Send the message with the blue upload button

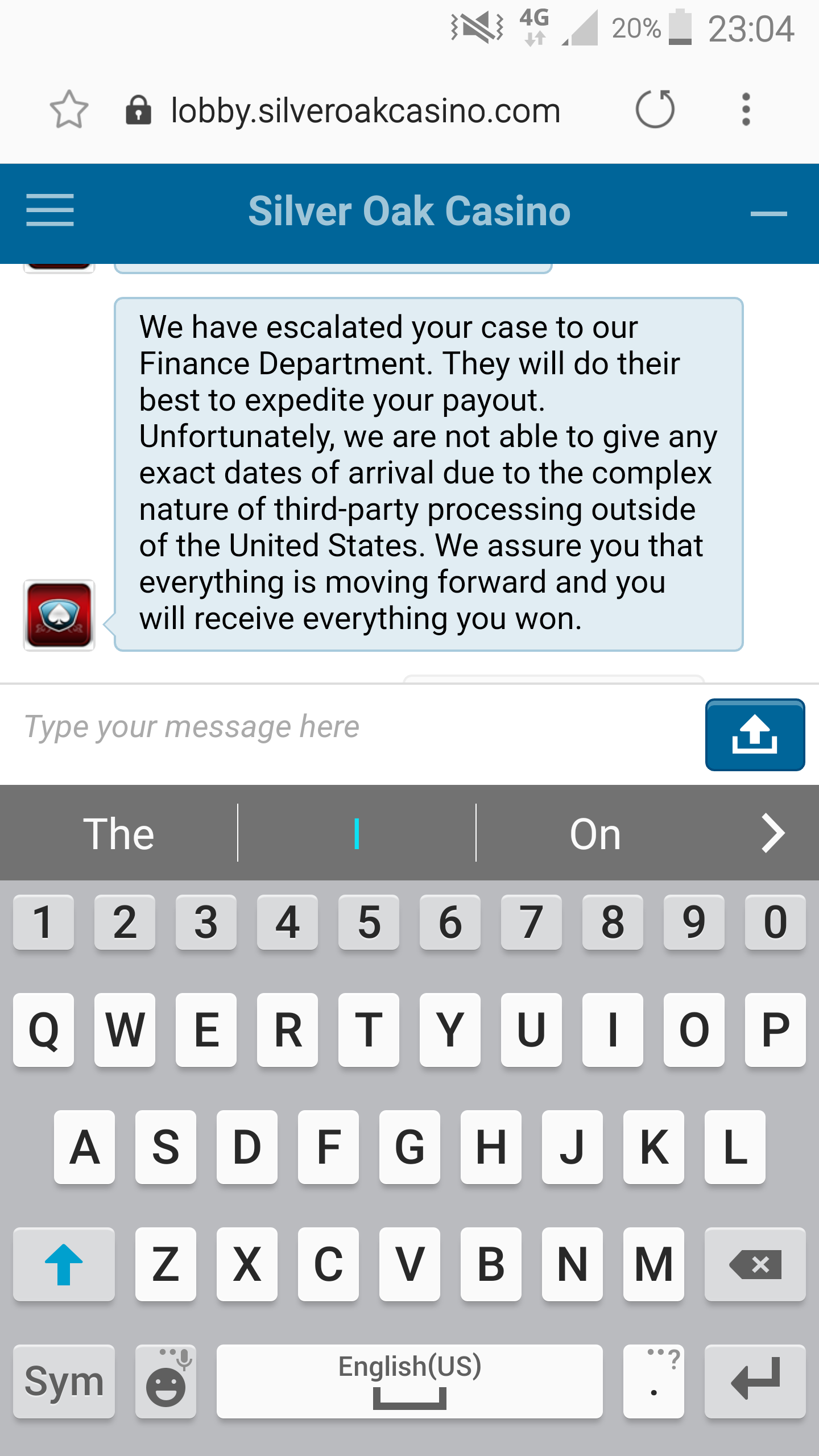tap(755, 734)
